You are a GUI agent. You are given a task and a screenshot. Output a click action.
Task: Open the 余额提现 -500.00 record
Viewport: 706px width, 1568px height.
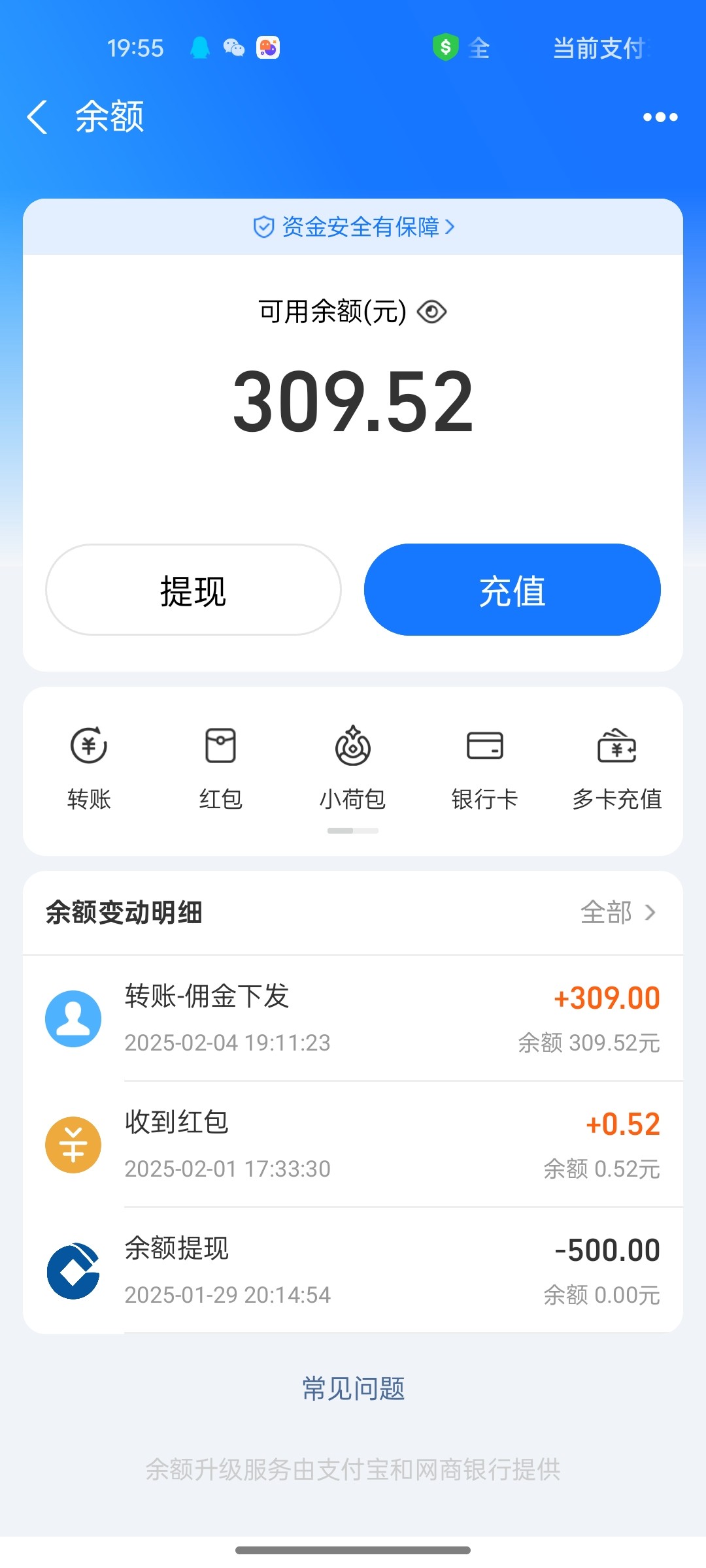(353, 1270)
